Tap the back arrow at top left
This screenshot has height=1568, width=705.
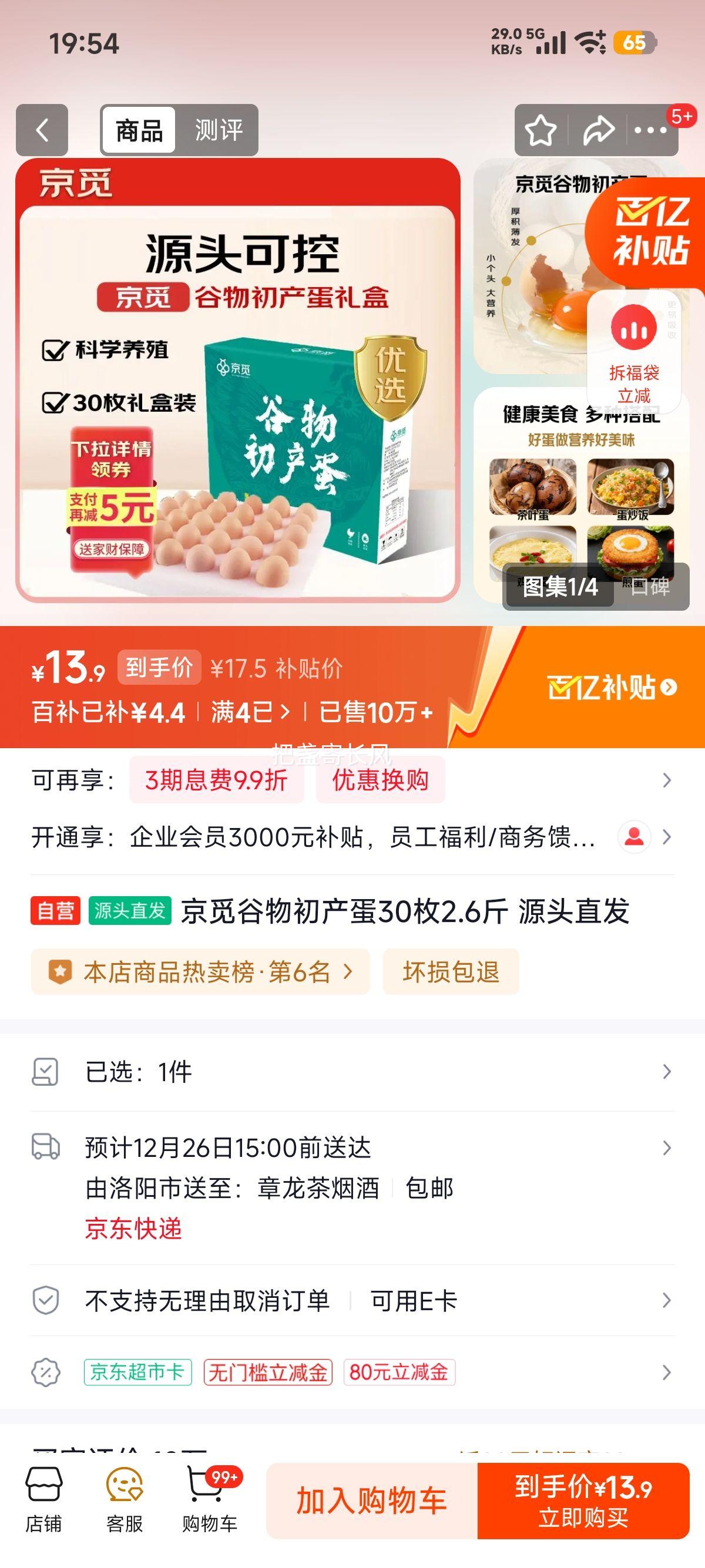41,130
